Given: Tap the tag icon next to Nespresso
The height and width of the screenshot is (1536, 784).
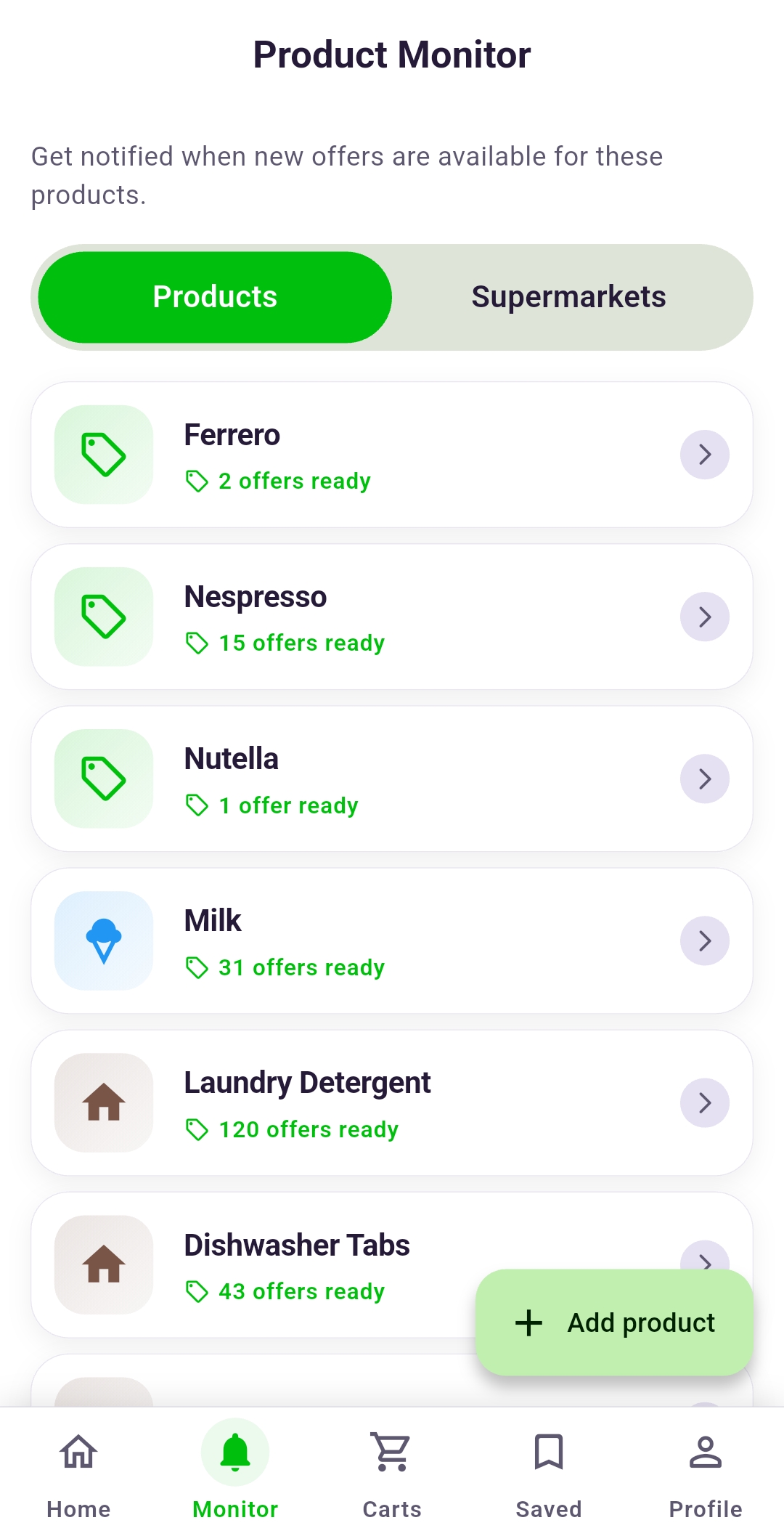Looking at the screenshot, I should point(103,616).
